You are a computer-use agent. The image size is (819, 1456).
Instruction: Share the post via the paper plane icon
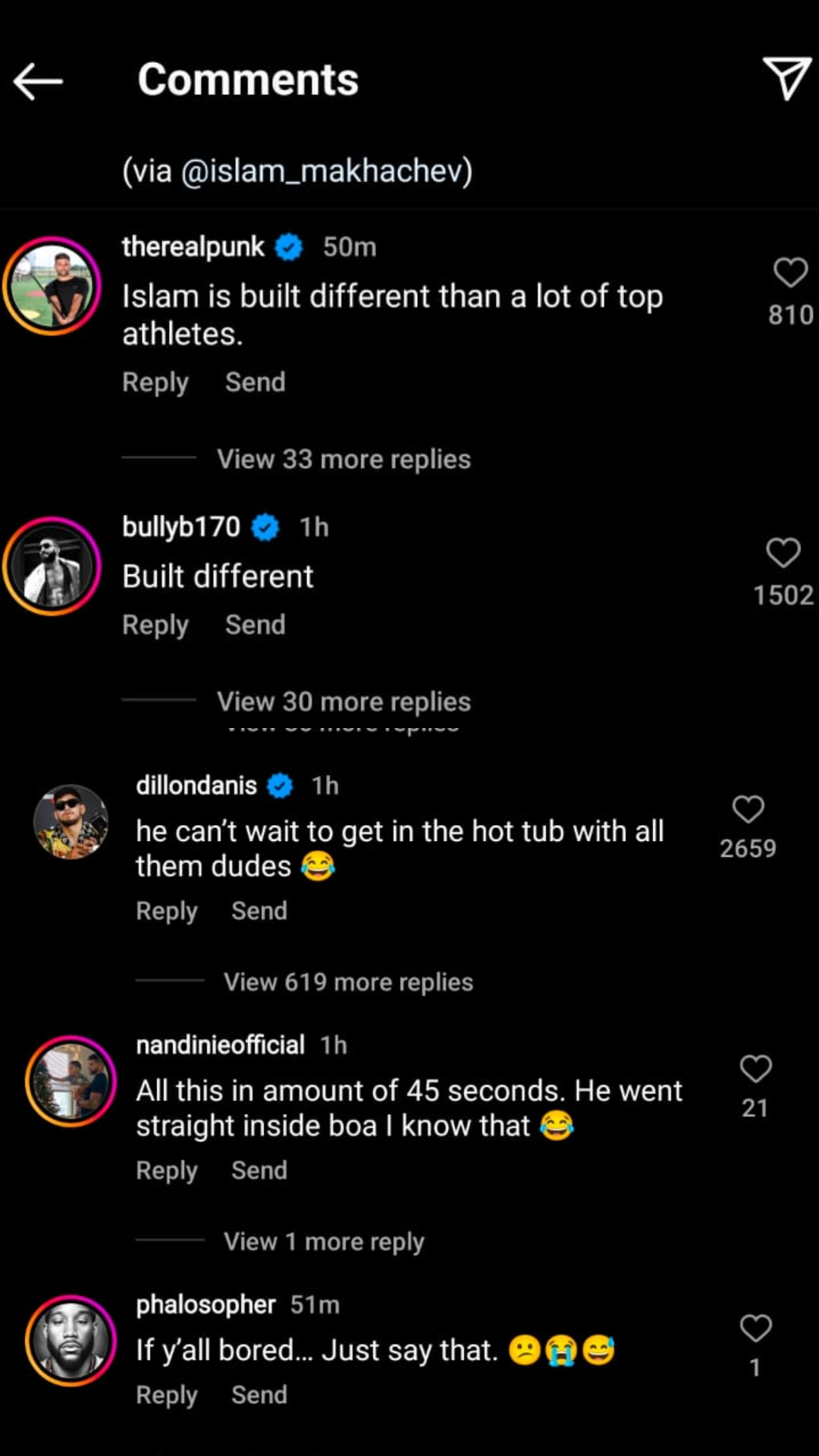point(786,78)
